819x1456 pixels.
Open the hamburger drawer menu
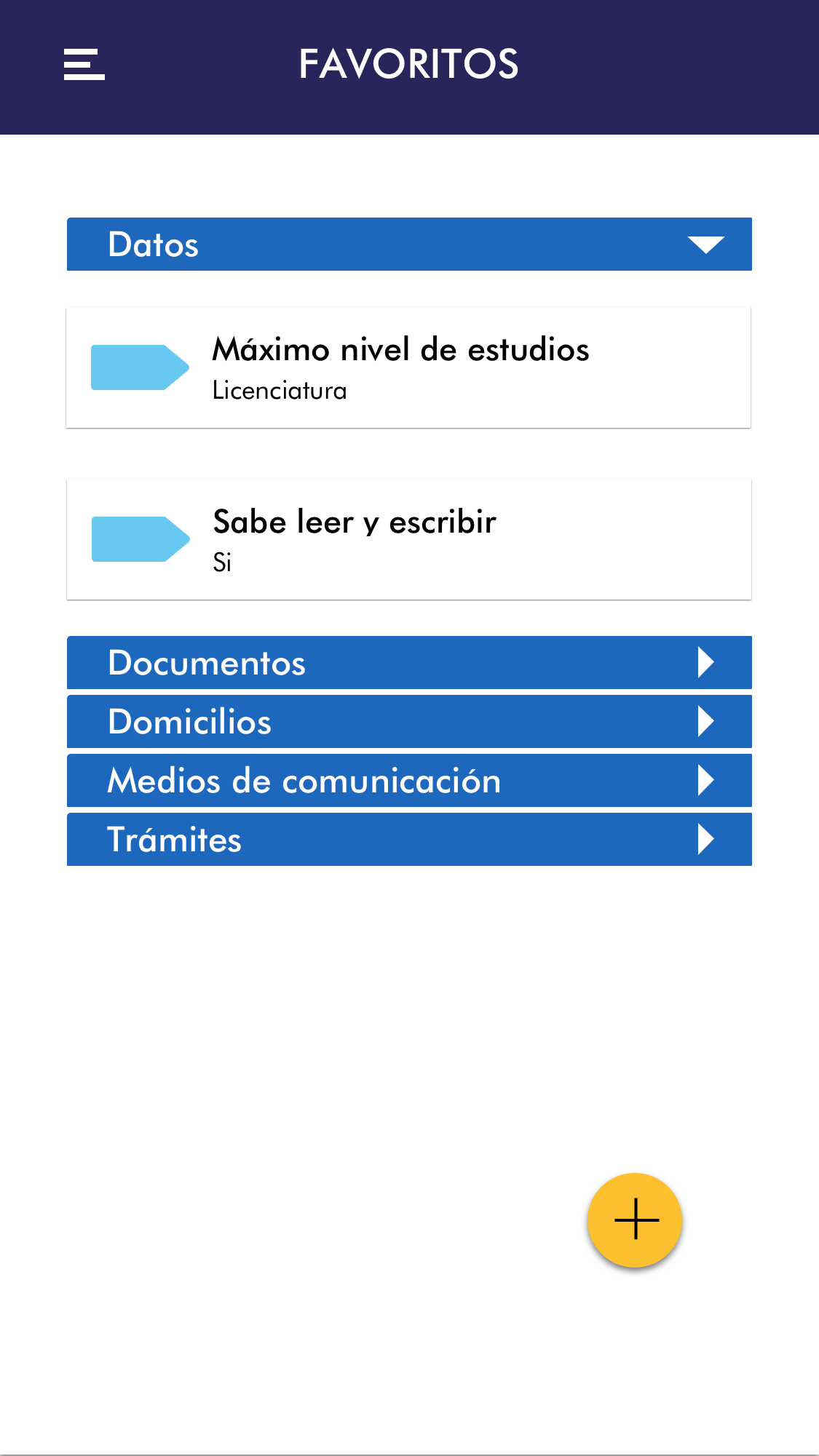tap(84, 64)
